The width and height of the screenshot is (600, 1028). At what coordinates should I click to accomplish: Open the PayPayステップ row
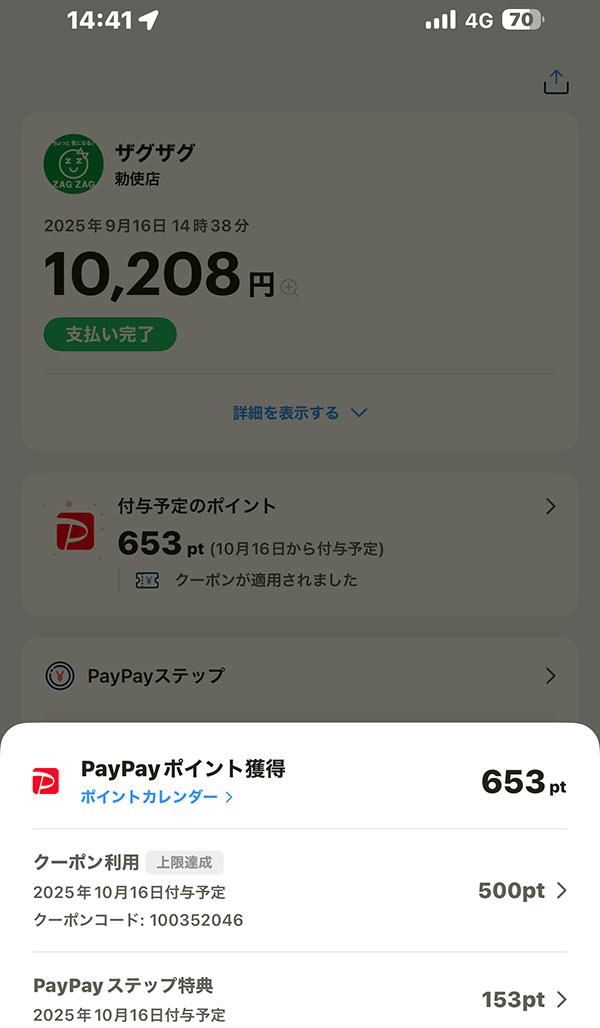(300, 676)
